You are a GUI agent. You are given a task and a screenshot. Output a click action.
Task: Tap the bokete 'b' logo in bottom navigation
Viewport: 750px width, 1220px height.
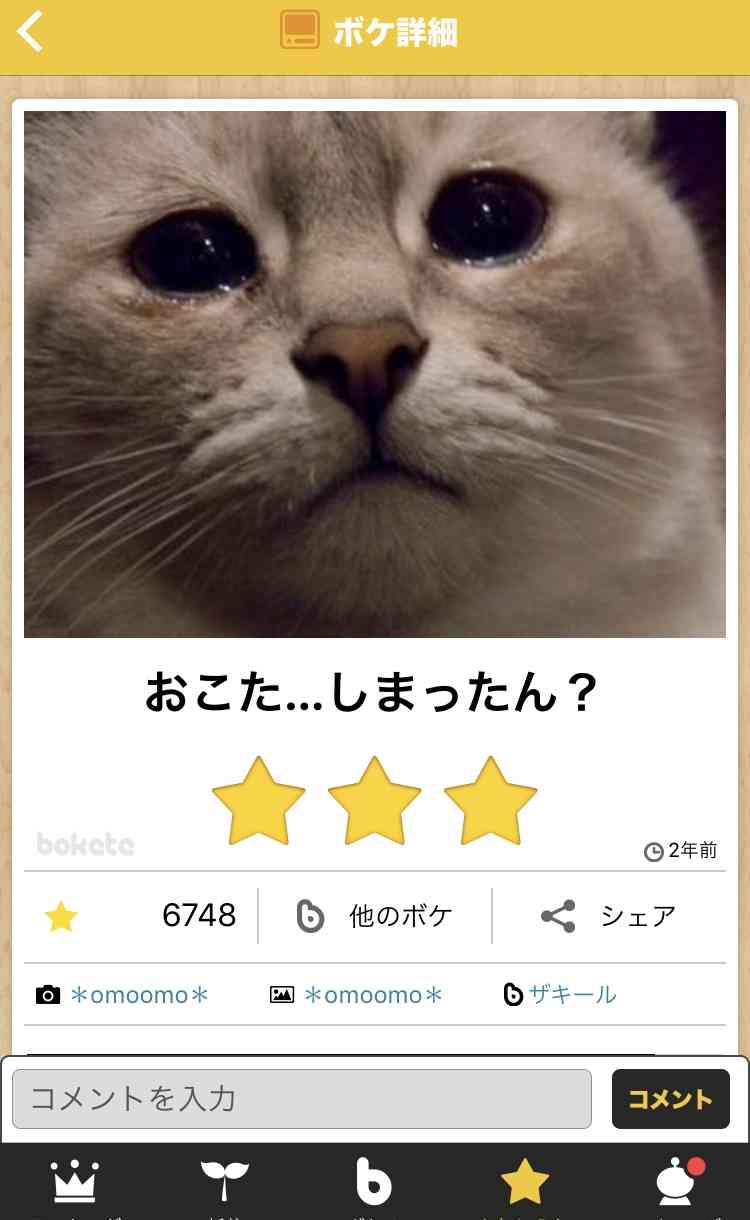coord(375,1180)
